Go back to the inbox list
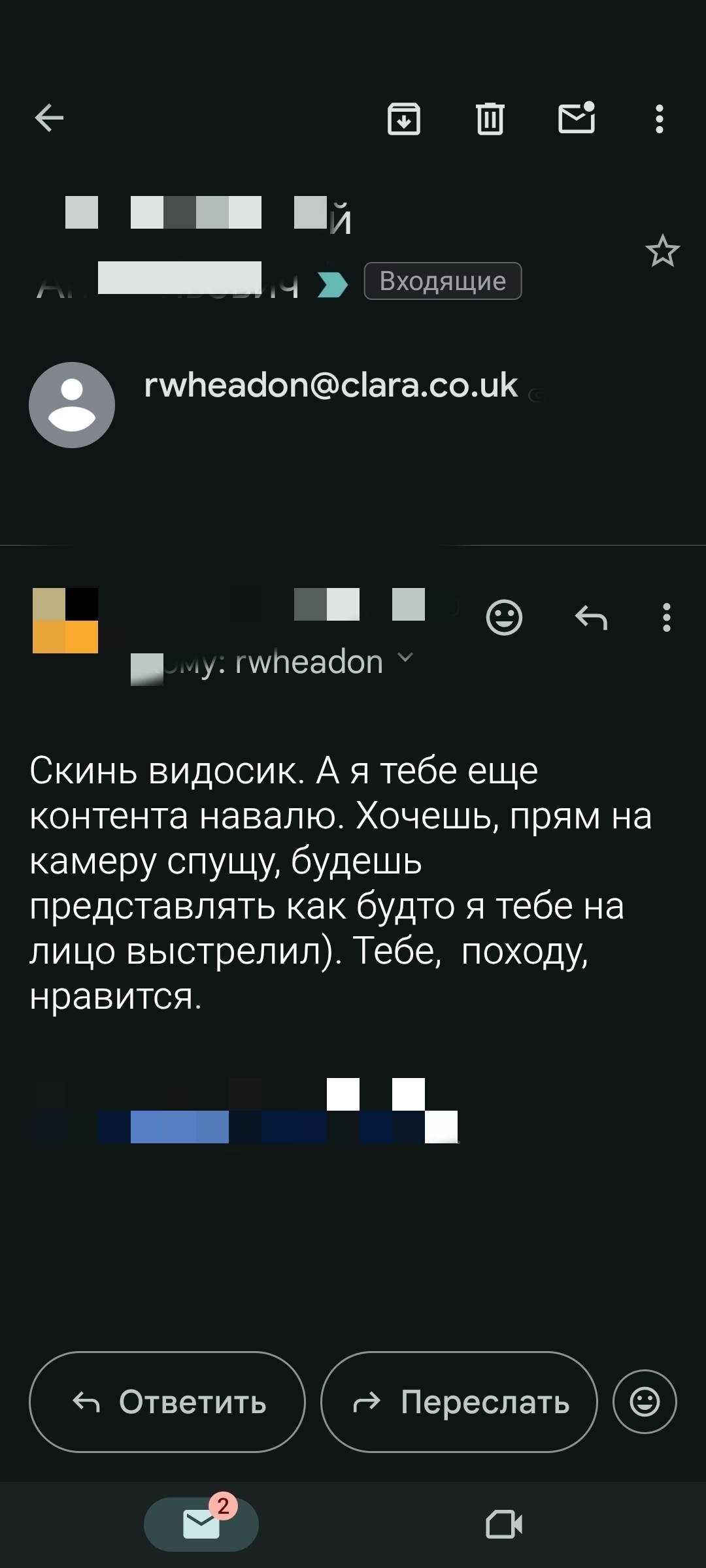Image resolution: width=706 pixels, height=1568 pixels. pyautogui.click(x=49, y=118)
